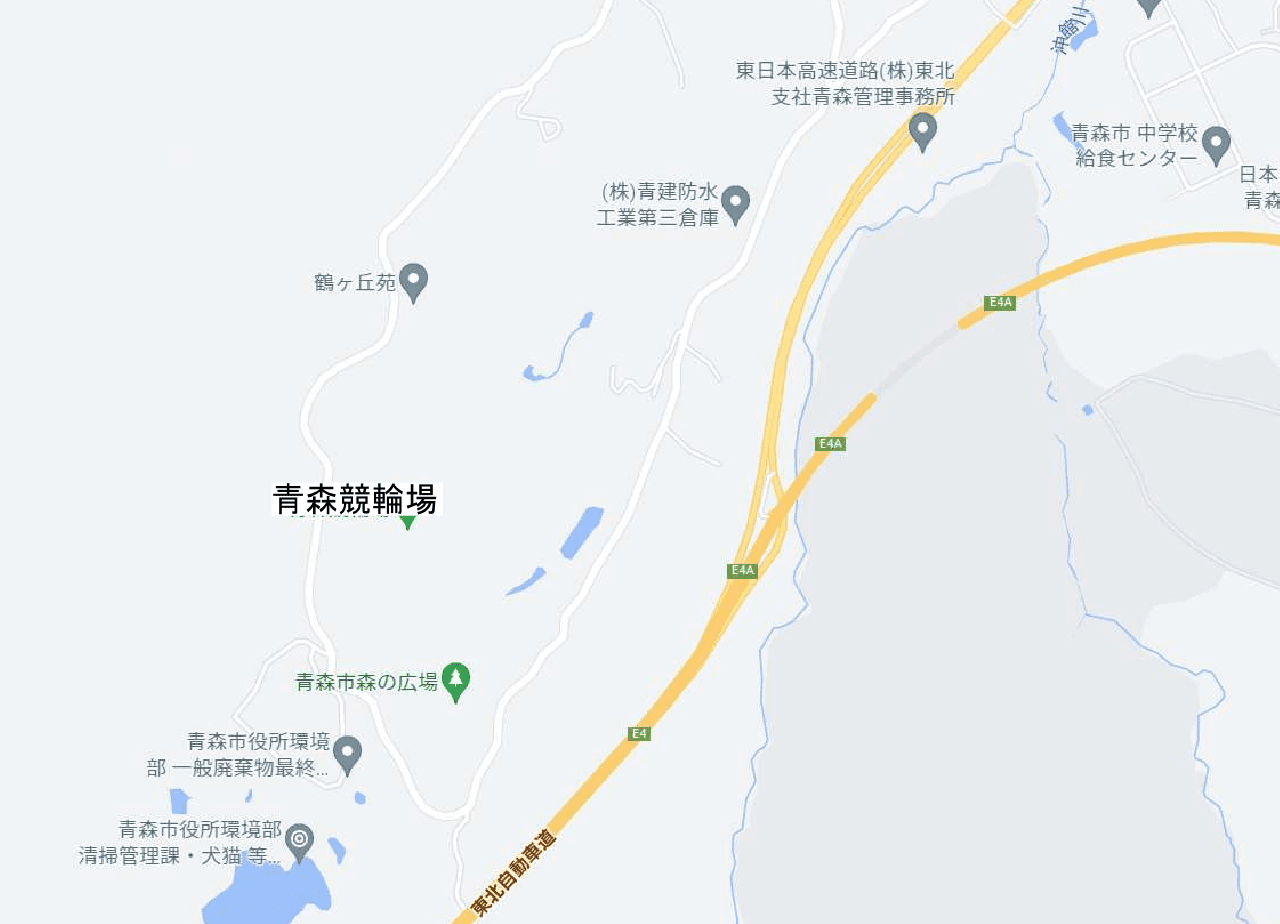The width and height of the screenshot is (1280, 924).
Task: Tap the 青森市森の広場 park pin
Action: coord(456,680)
